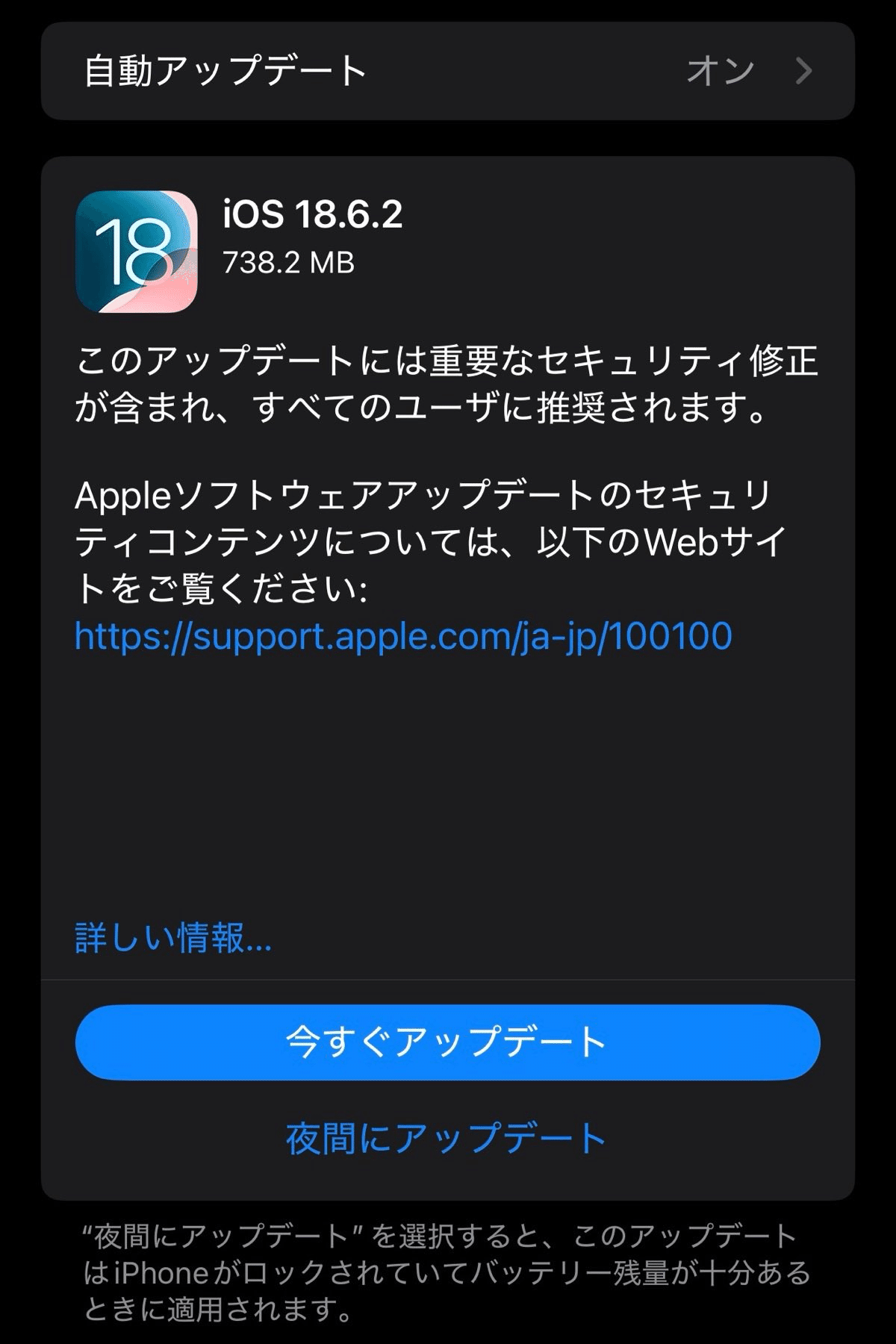Open auto-update details with the right arrow
Image resolution: width=896 pixels, height=1344 pixels.
[804, 72]
